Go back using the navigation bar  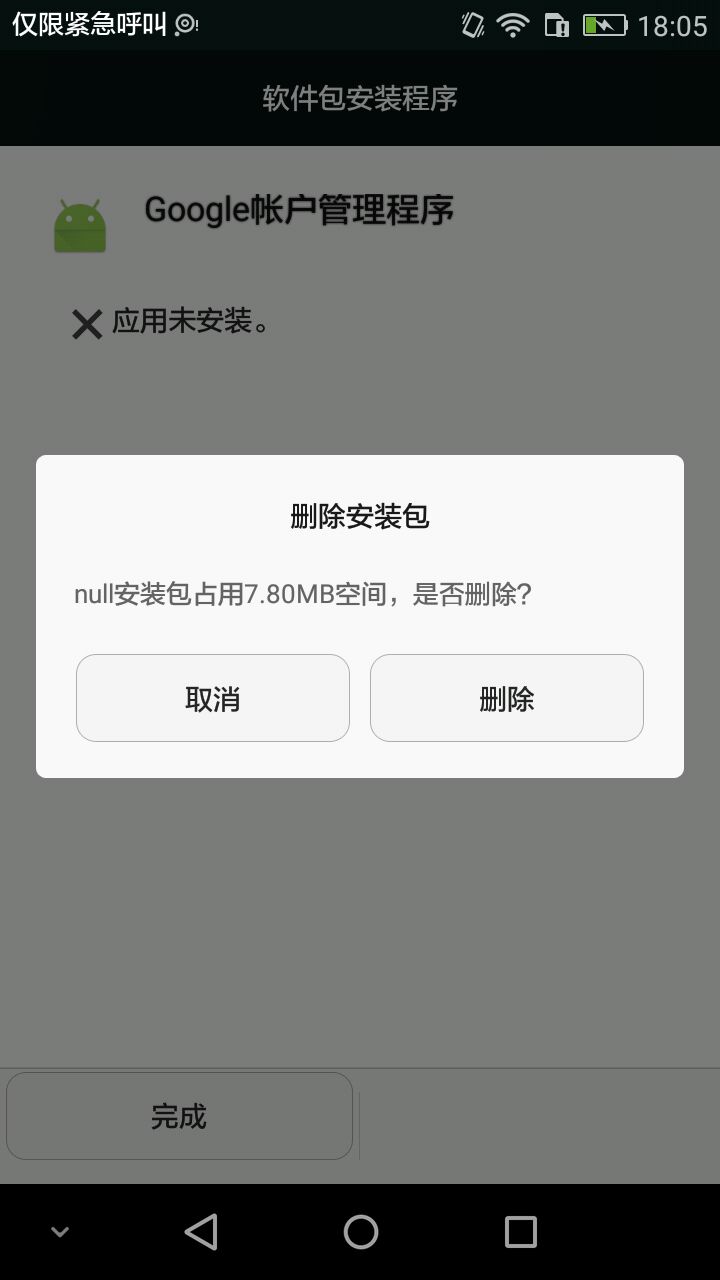201,1232
